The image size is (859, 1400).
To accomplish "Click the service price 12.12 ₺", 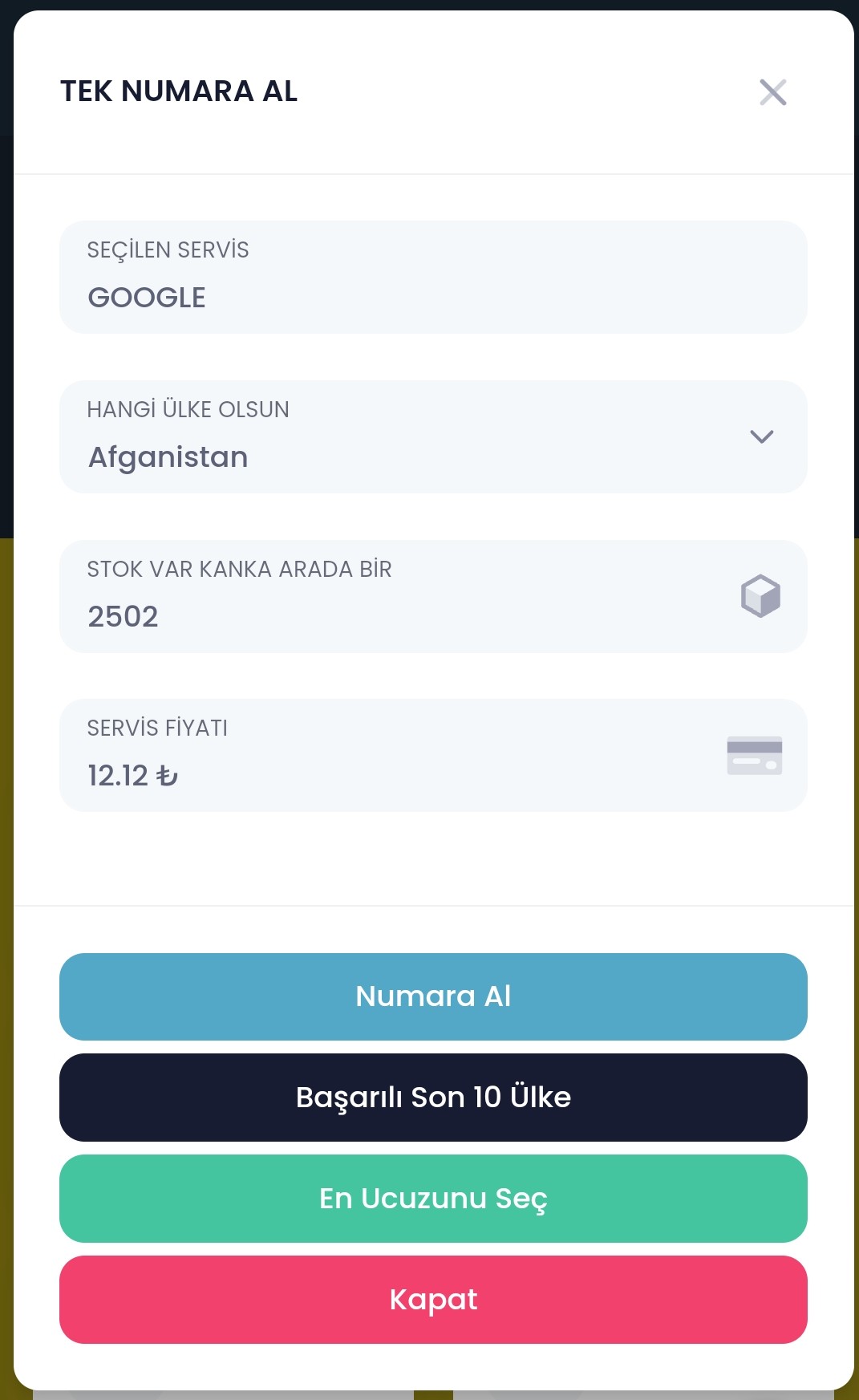I will [132, 775].
